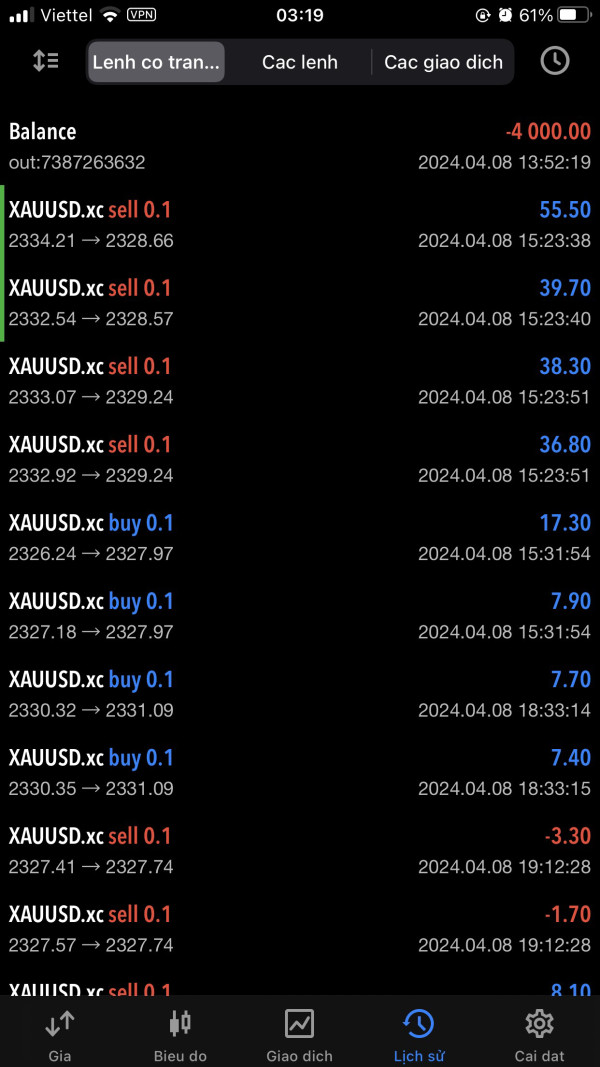
Task: Expand the XAUUSD sell trade with 55.50 profit
Action: (300, 224)
